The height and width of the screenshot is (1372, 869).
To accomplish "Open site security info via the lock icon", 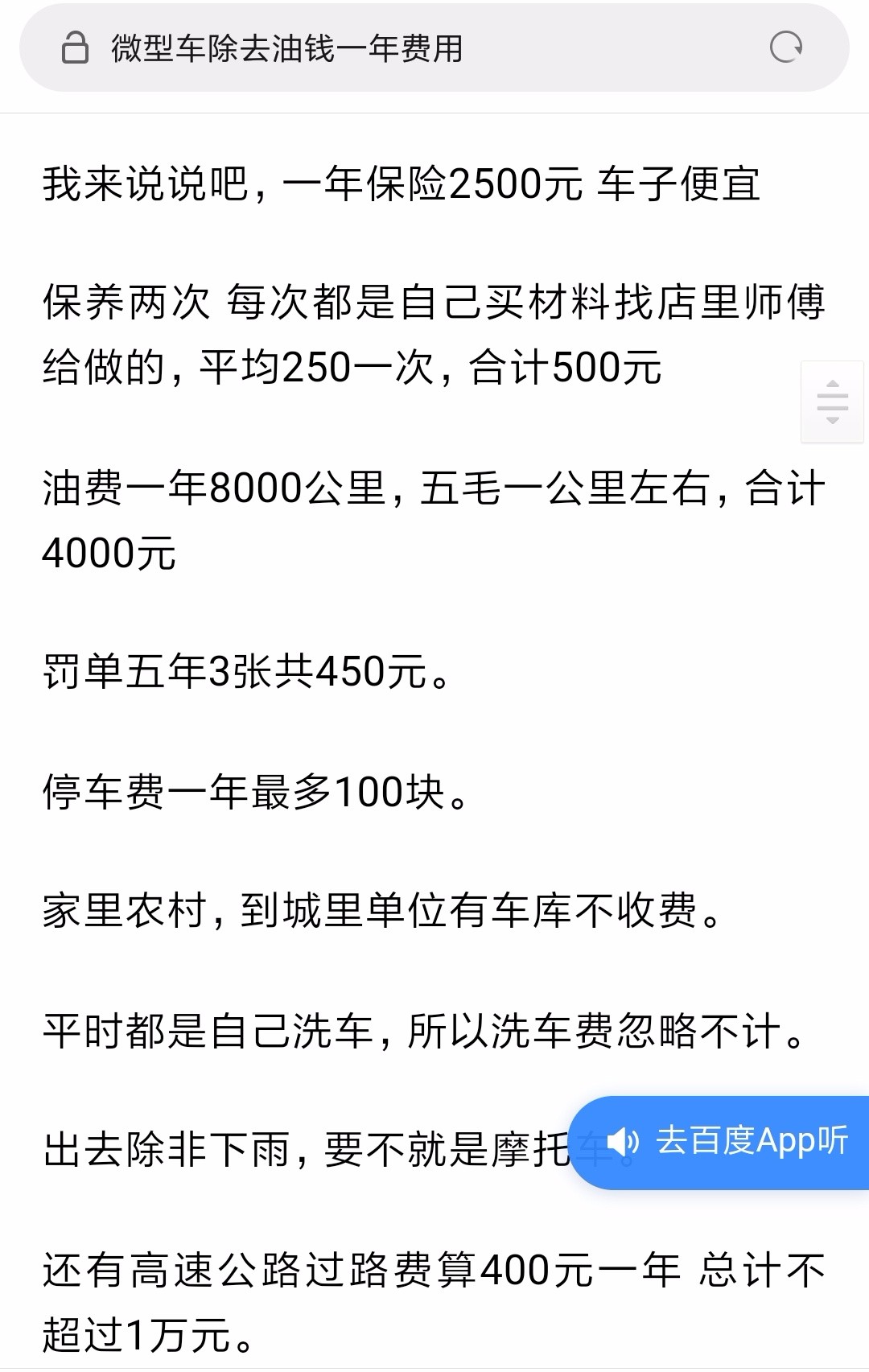I will coord(75,48).
